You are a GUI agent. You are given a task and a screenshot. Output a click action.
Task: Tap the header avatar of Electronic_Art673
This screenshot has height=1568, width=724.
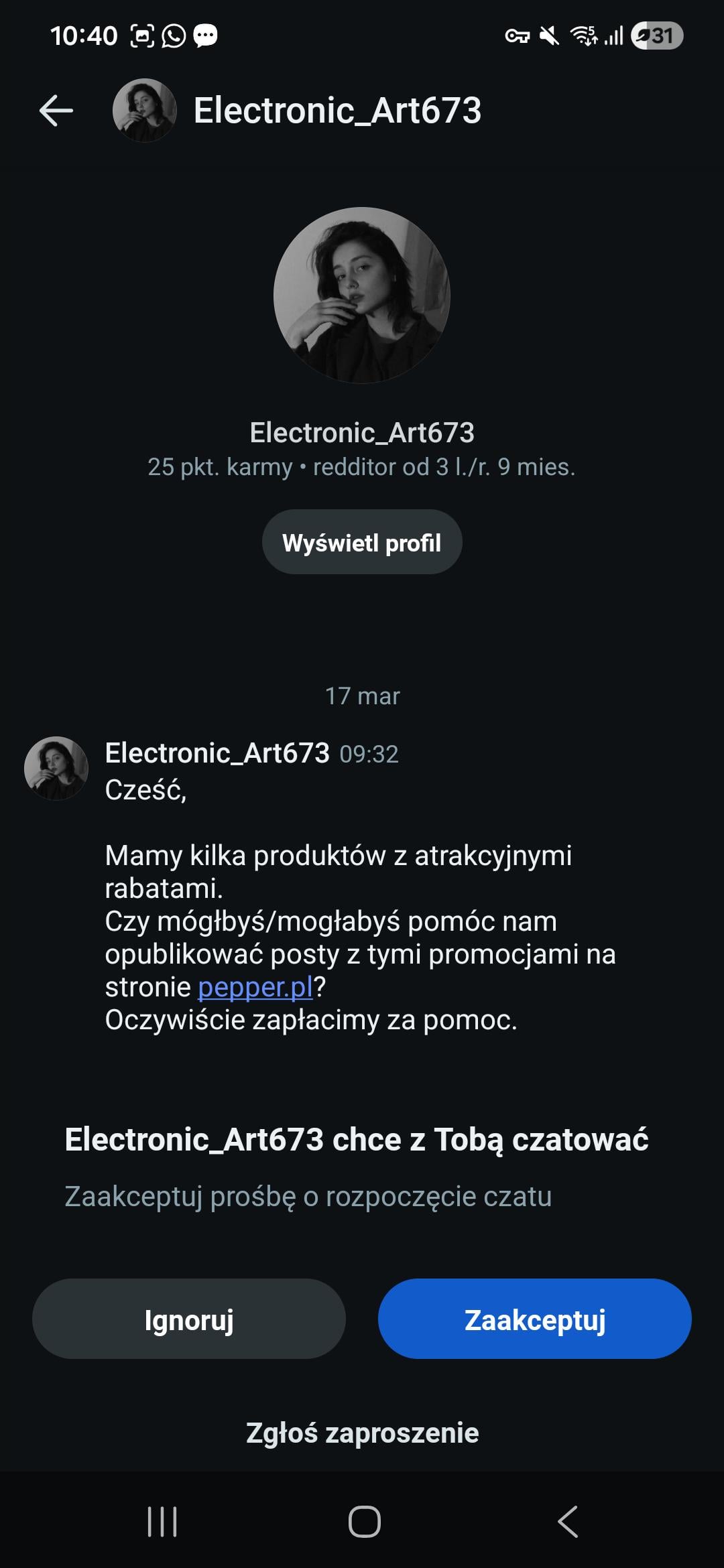(144, 111)
